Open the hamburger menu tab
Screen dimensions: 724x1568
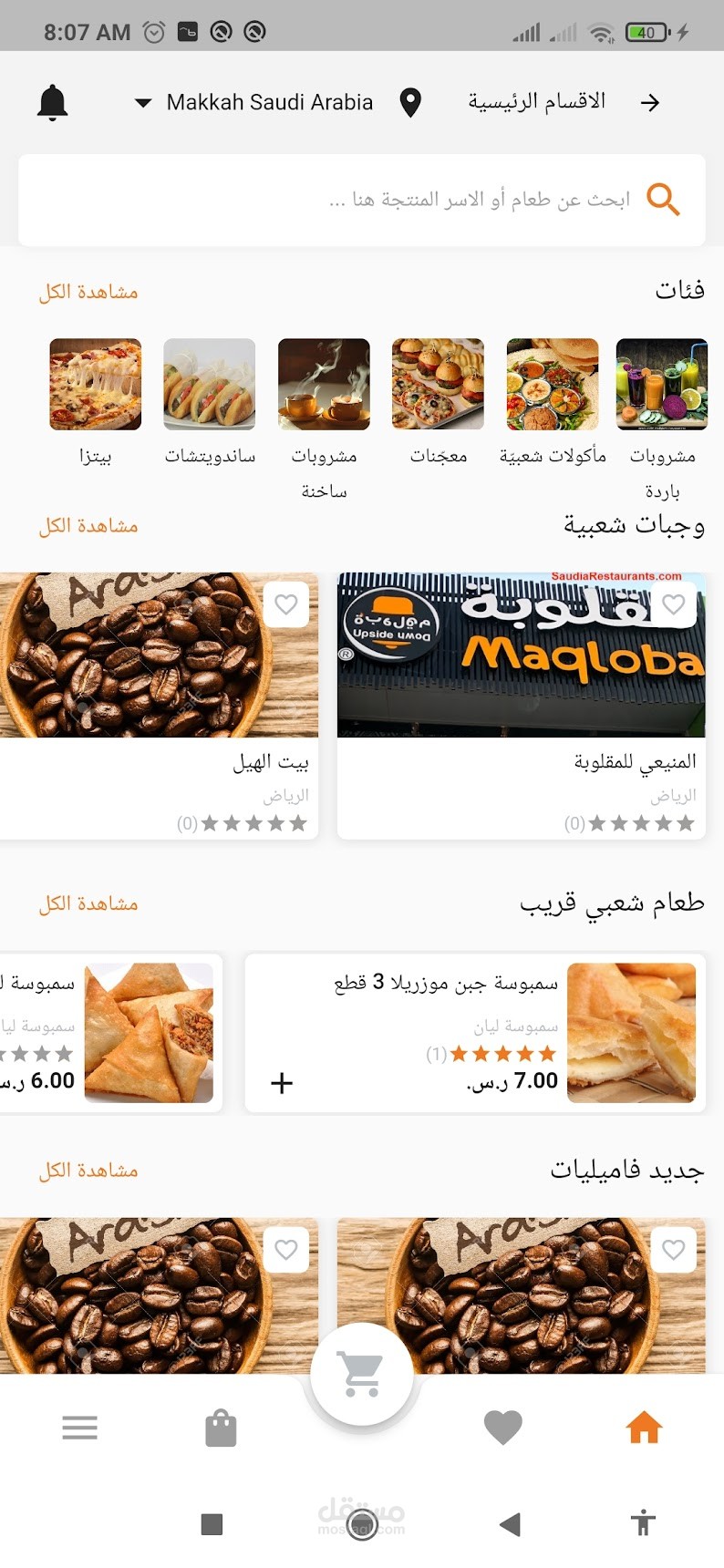pos(79,1428)
